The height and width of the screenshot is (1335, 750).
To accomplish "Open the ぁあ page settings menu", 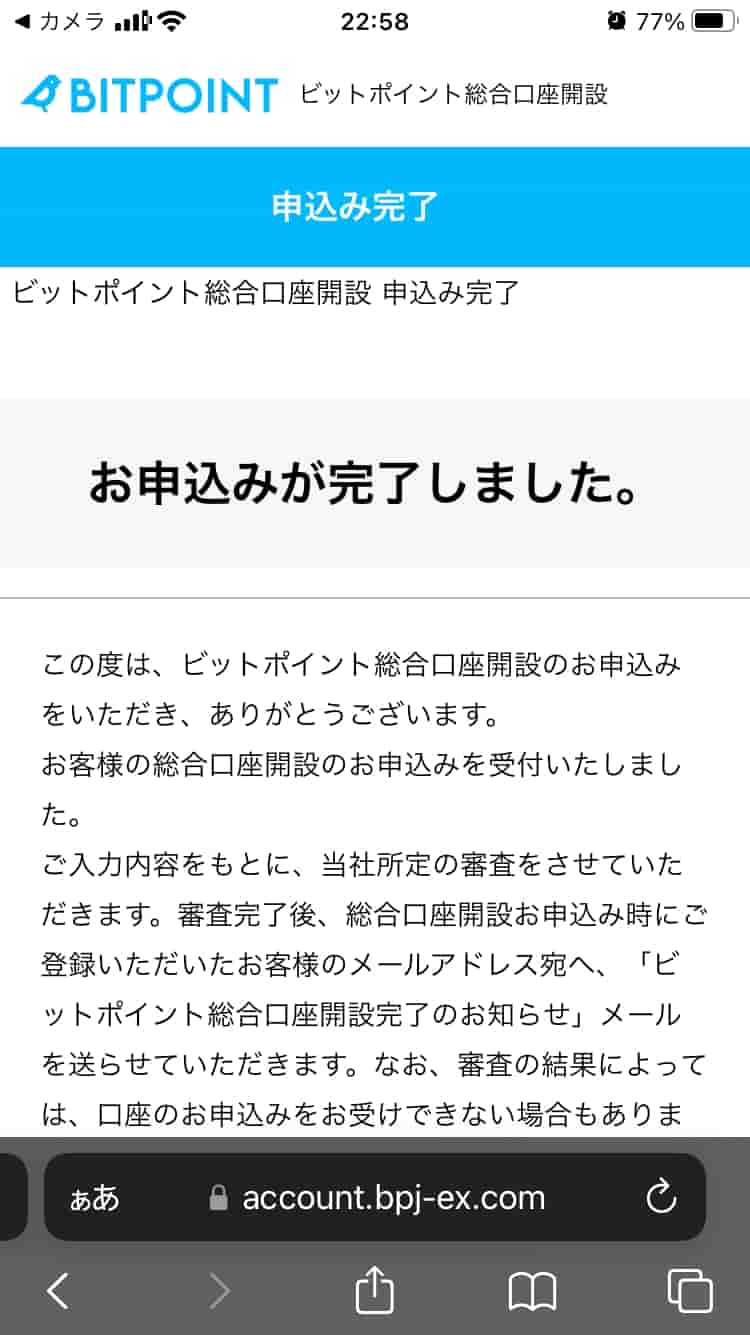I will 94,1198.
